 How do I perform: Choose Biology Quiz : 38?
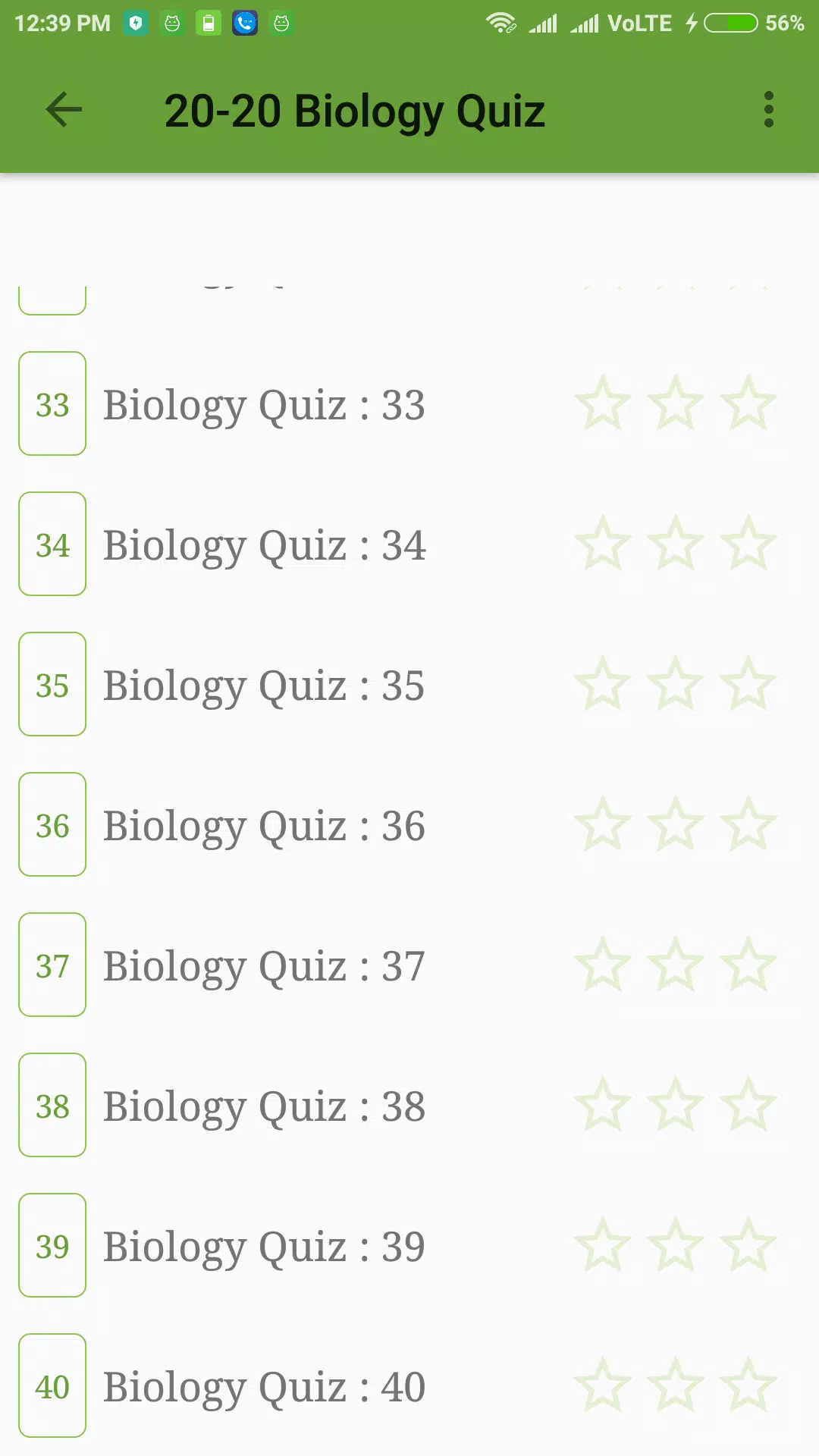[x=409, y=1105]
